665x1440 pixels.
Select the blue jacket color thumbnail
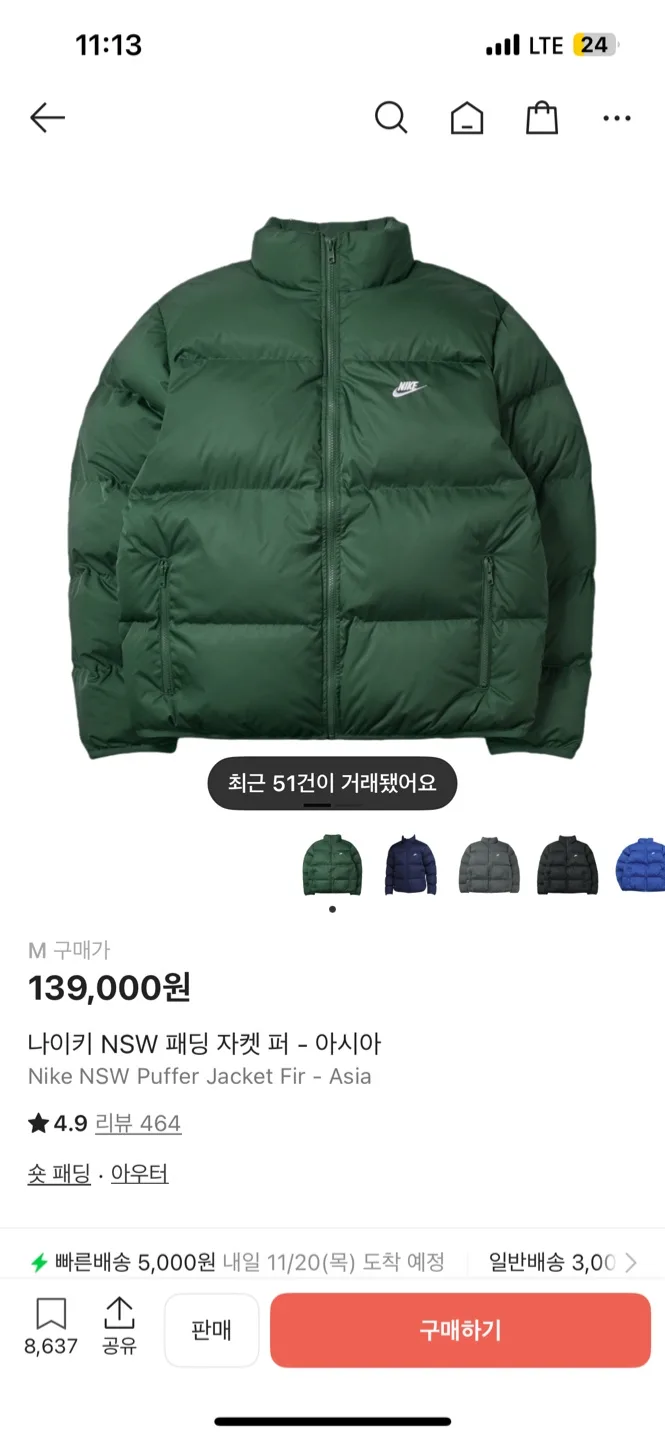click(x=640, y=865)
